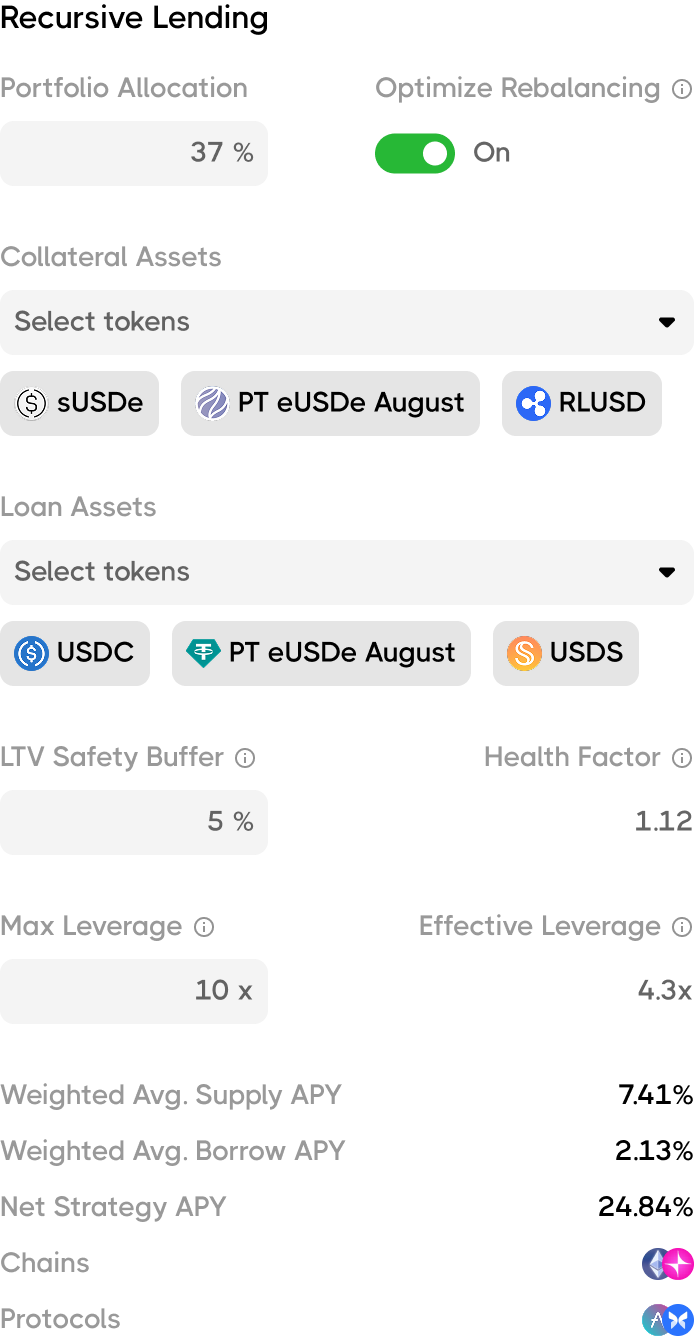Viewport: 694px width, 1336px height.
Task: Open Select tokens dropdown above the USDC chip
Action: coord(346,572)
